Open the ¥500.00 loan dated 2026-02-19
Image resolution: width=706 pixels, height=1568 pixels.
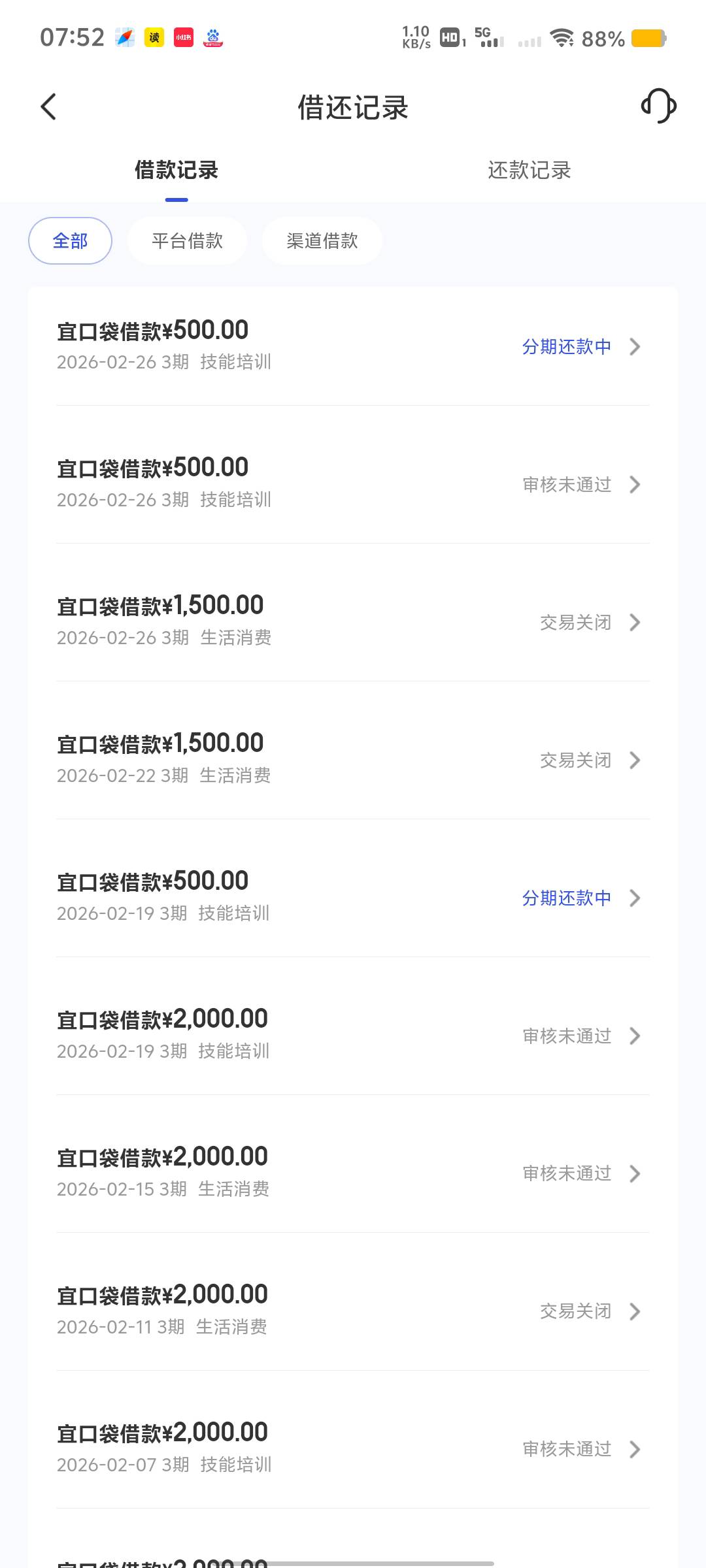(x=353, y=896)
